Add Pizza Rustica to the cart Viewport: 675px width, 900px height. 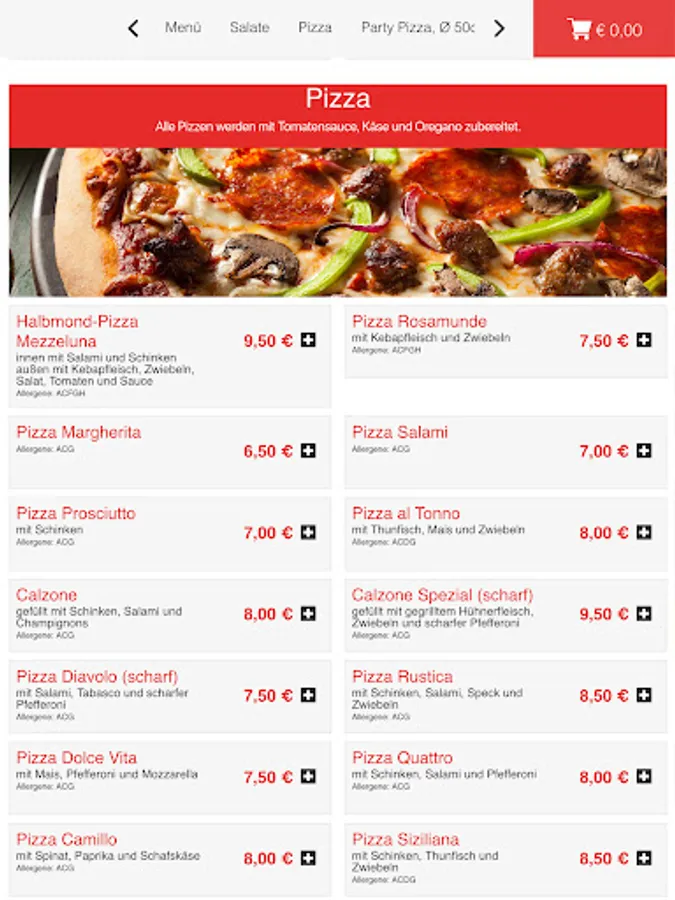(644, 695)
